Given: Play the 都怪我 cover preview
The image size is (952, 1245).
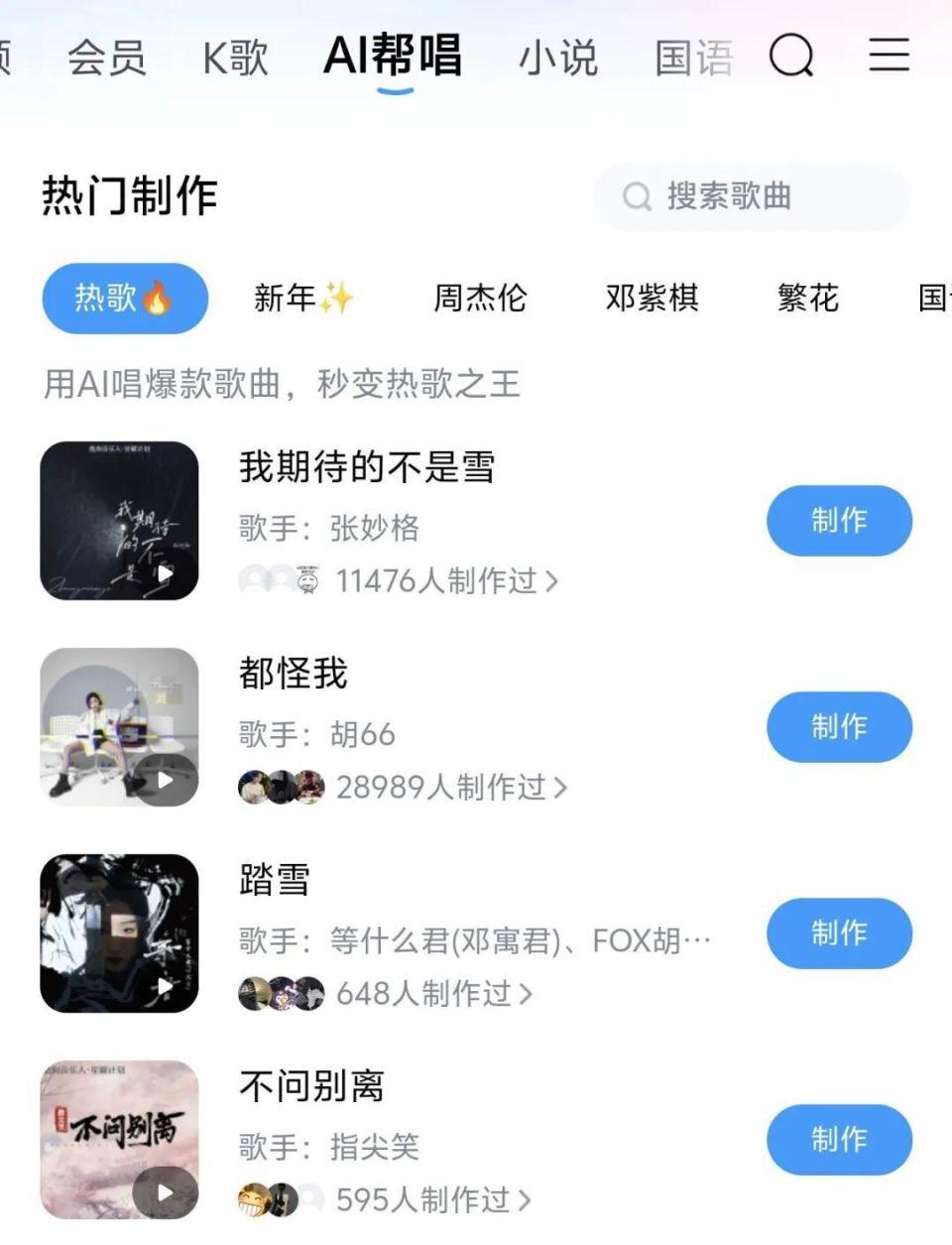Looking at the screenshot, I should pyautogui.click(x=165, y=780).
